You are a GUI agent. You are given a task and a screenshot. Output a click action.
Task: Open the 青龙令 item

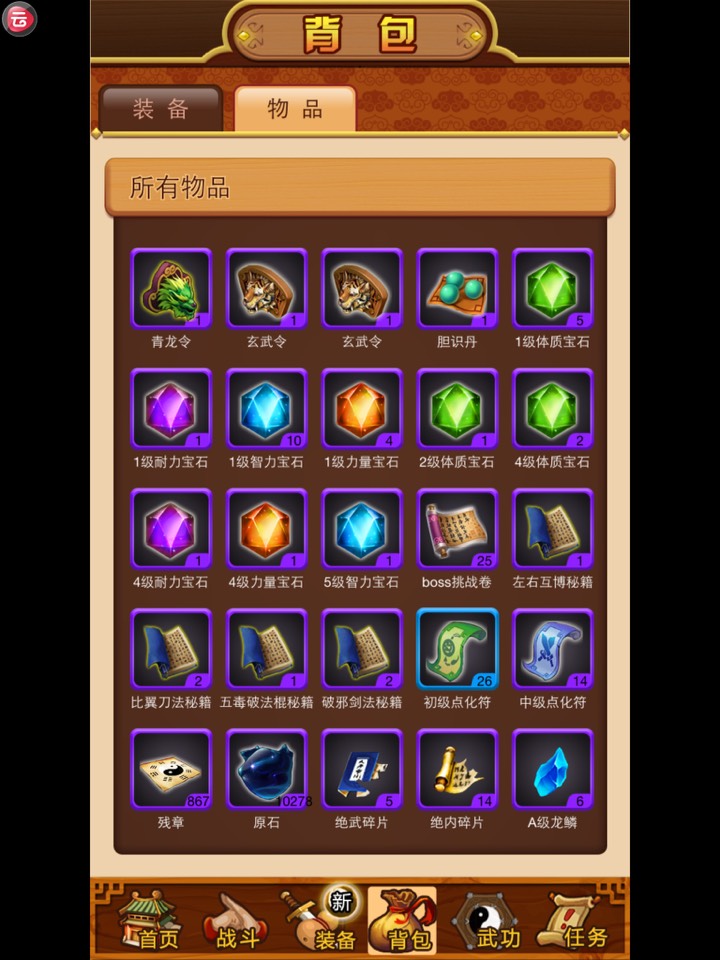pyautogui.click(x=171, y=289)
